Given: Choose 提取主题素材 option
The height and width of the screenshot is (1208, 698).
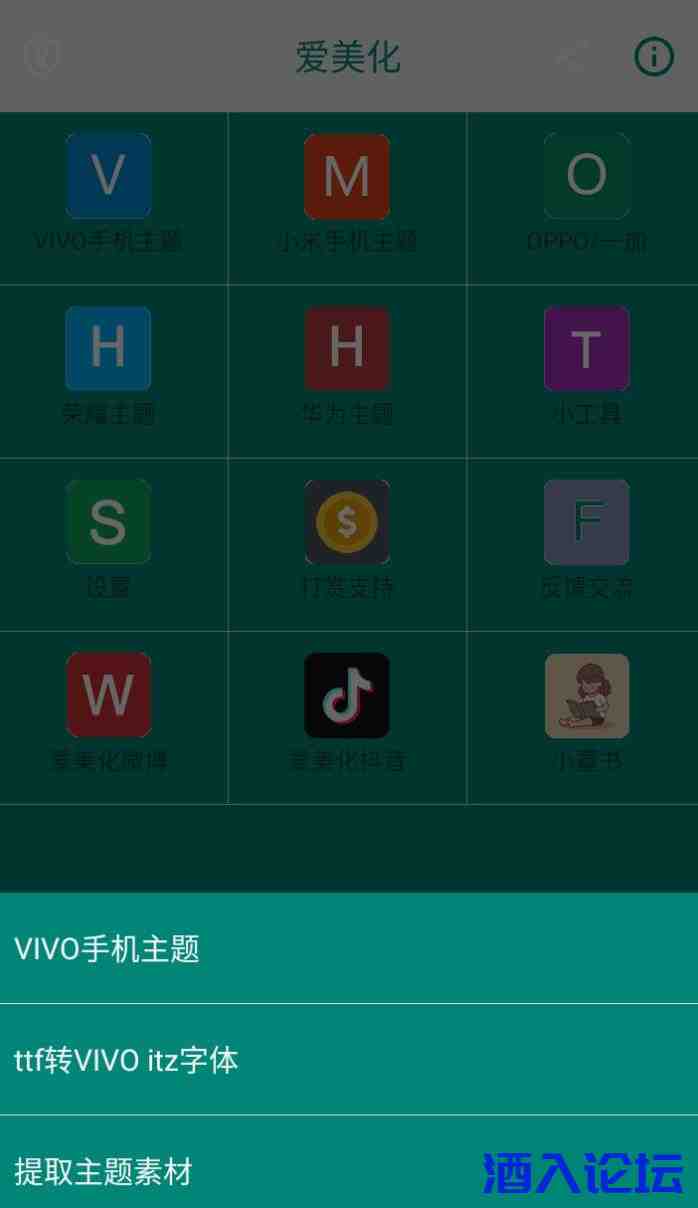Looking at the screenshot, I should click(x=103, y=1171).
